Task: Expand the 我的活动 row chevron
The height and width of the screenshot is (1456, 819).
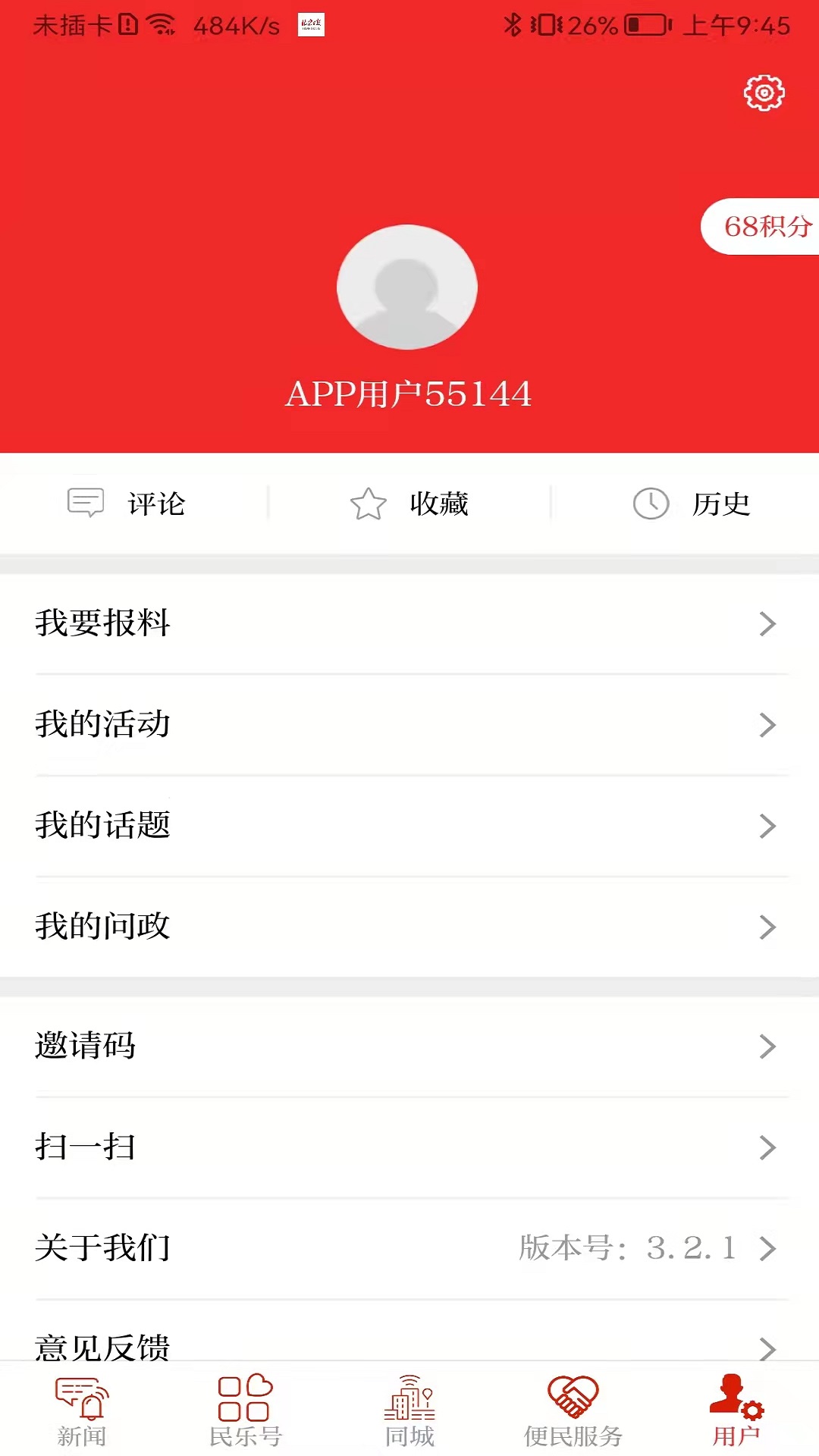Action: coord(766,725)
